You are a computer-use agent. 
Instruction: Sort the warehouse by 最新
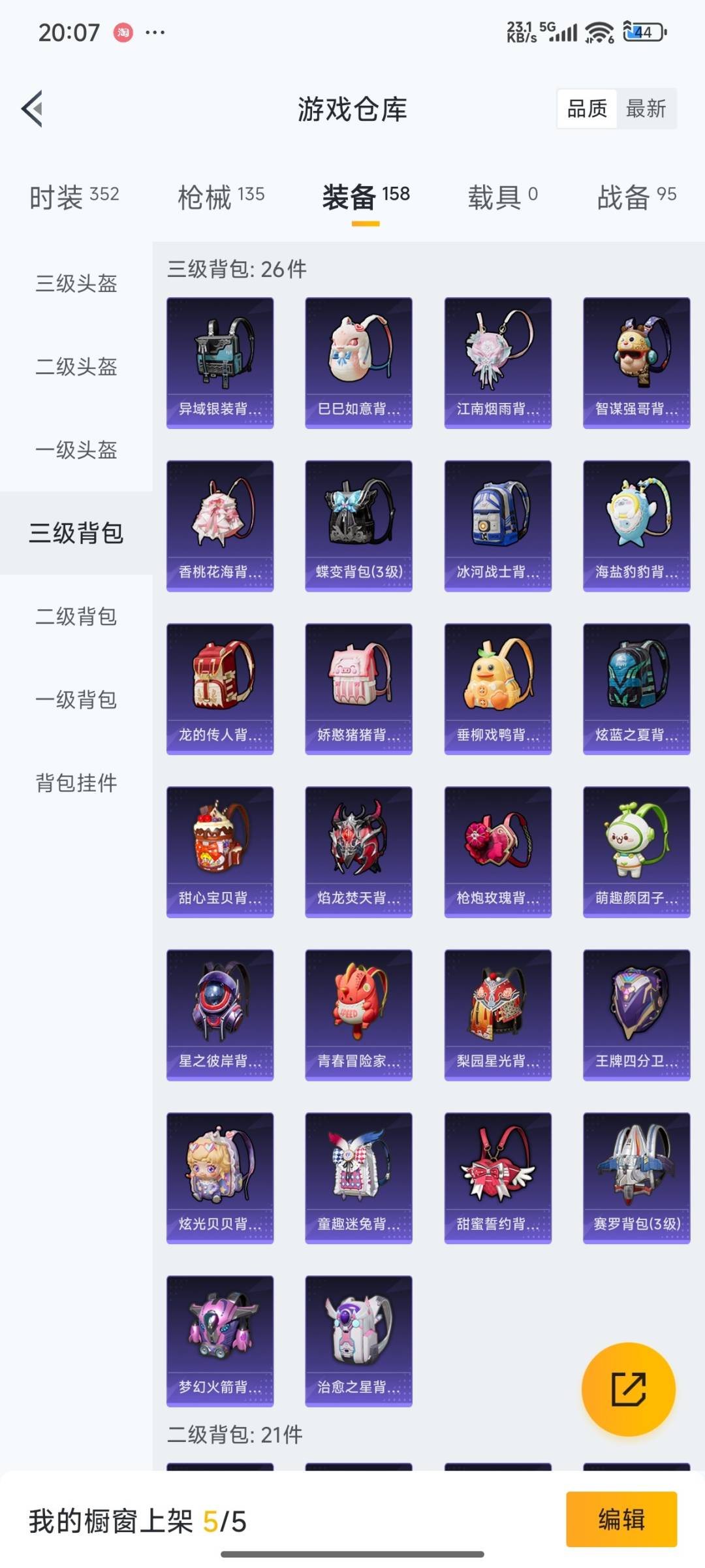[x=646, y=108]
